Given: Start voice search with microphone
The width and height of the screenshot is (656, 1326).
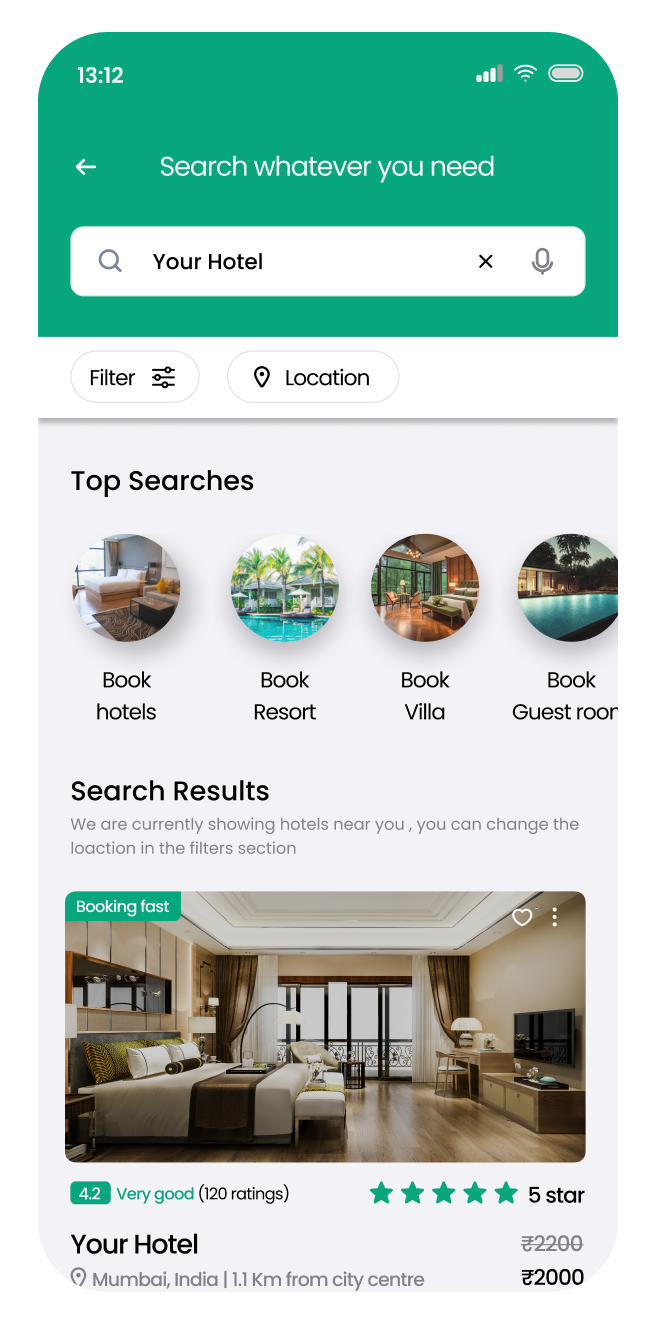Looking at the screenshot, I should pos(542,262).
